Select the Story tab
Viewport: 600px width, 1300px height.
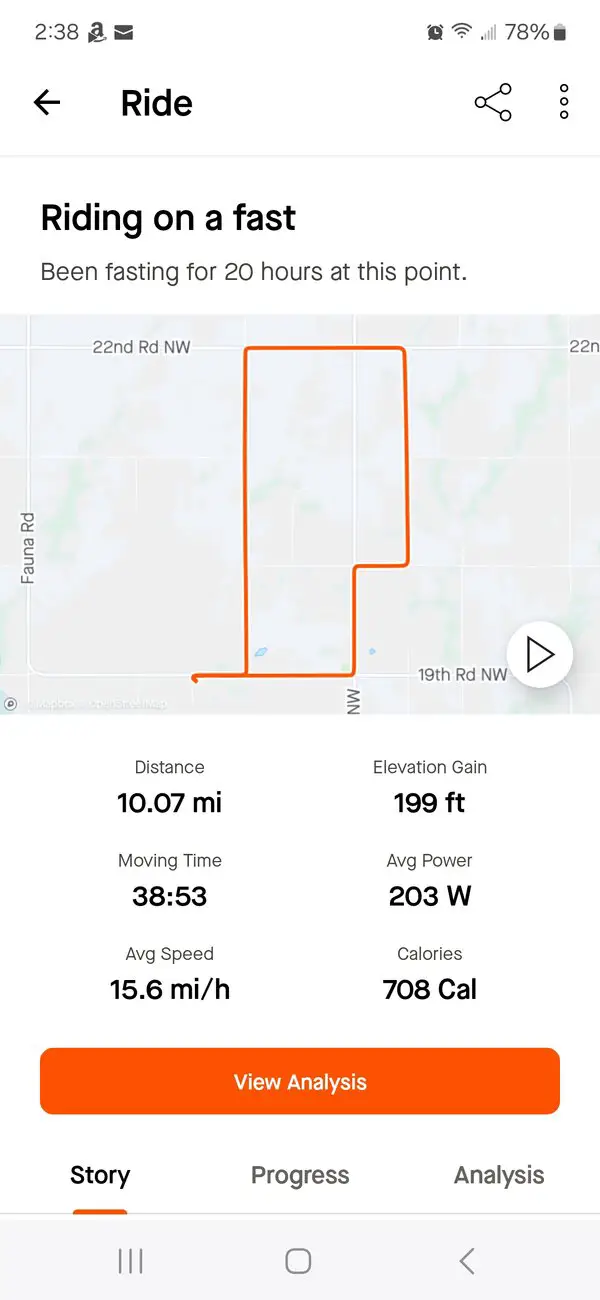pyautogui.click(x=100, y=1175)
